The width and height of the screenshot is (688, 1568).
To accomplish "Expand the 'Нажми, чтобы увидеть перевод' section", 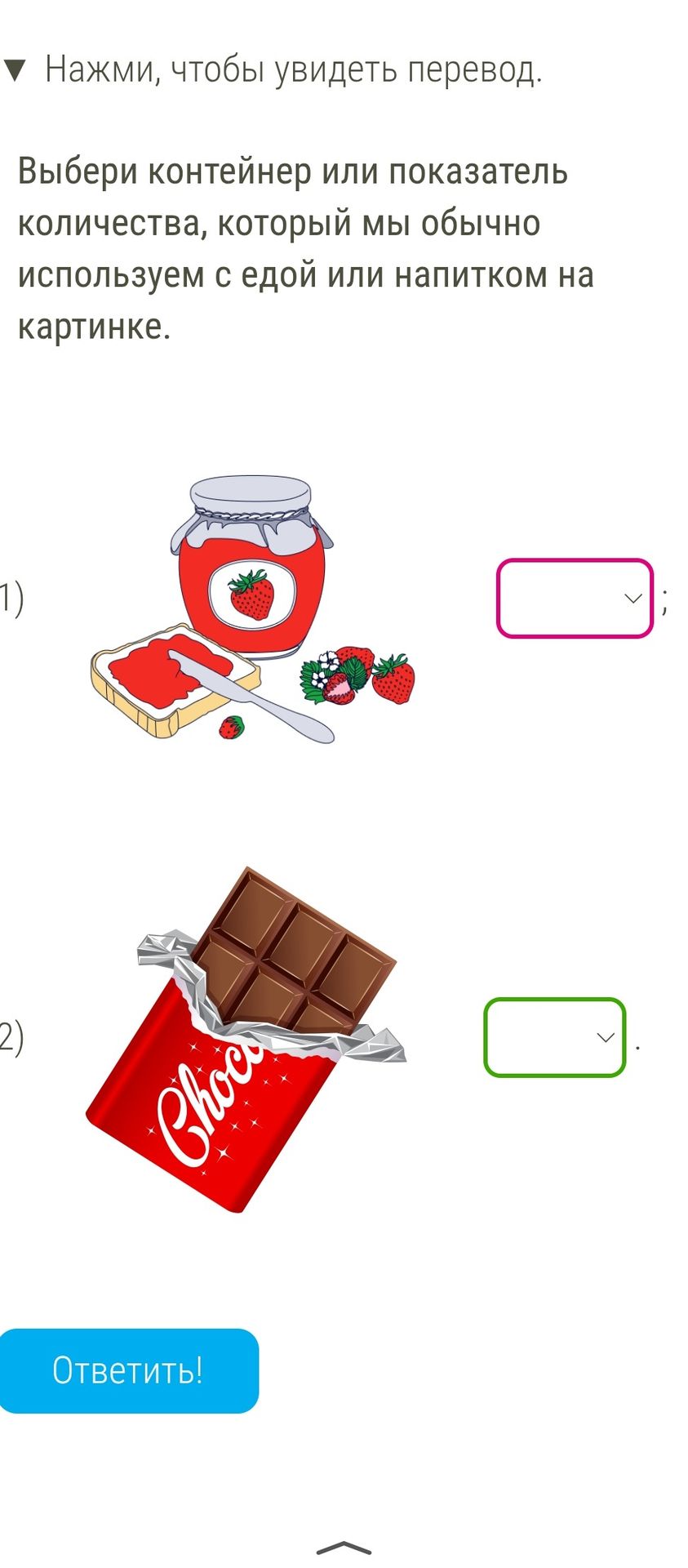I will 273,70.
